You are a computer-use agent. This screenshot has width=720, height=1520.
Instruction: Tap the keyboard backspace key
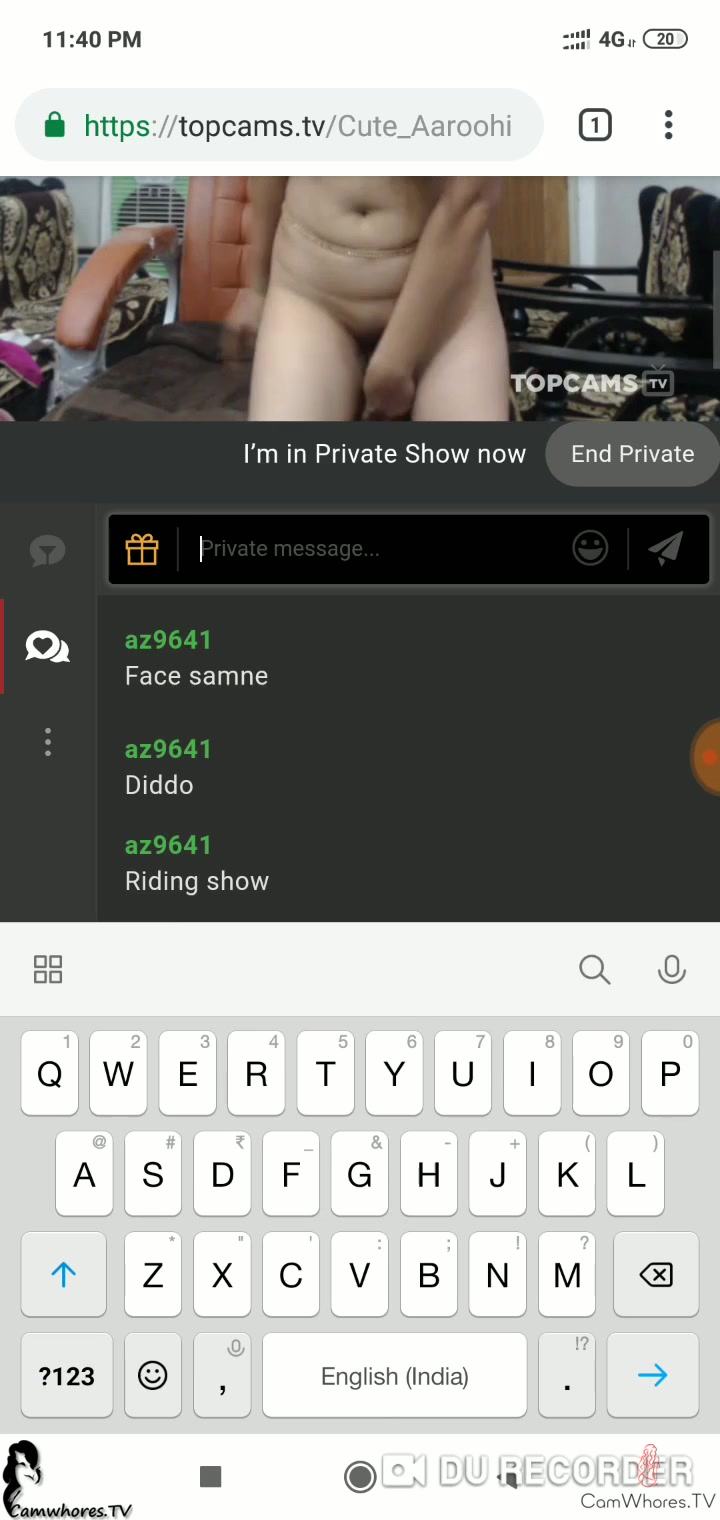656,1275
